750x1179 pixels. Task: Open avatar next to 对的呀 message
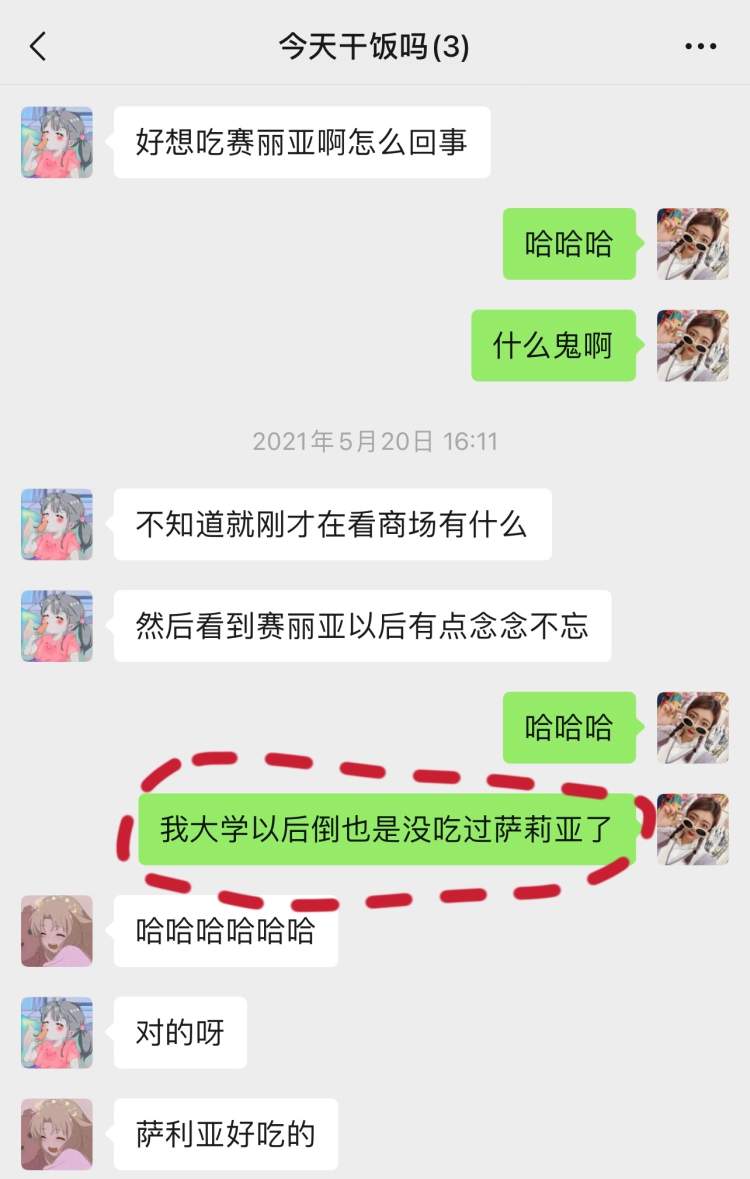pos(57,1032)
